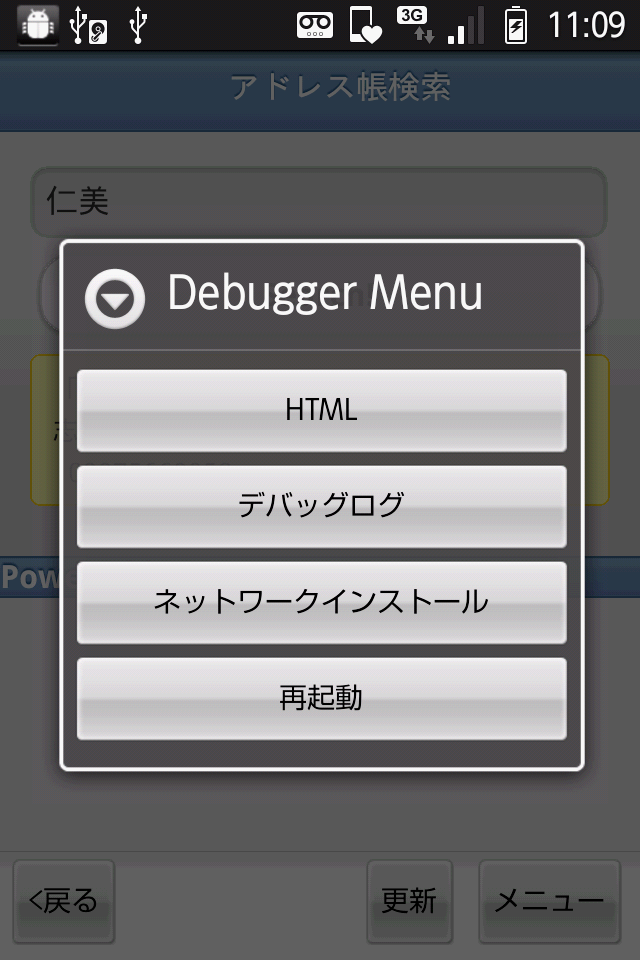The image size is (640, 960).
Task: Tap the search field containing 仁美
Action: (x=319, y=203)
